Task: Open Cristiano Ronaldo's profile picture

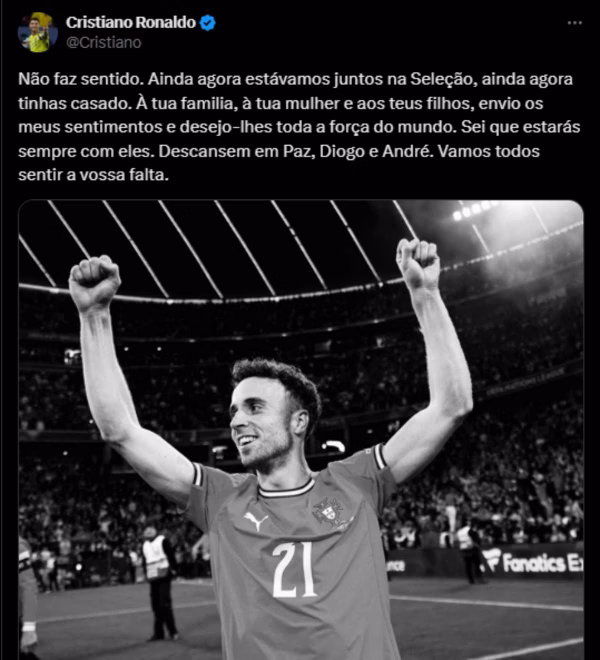Action: coord(38,32)
